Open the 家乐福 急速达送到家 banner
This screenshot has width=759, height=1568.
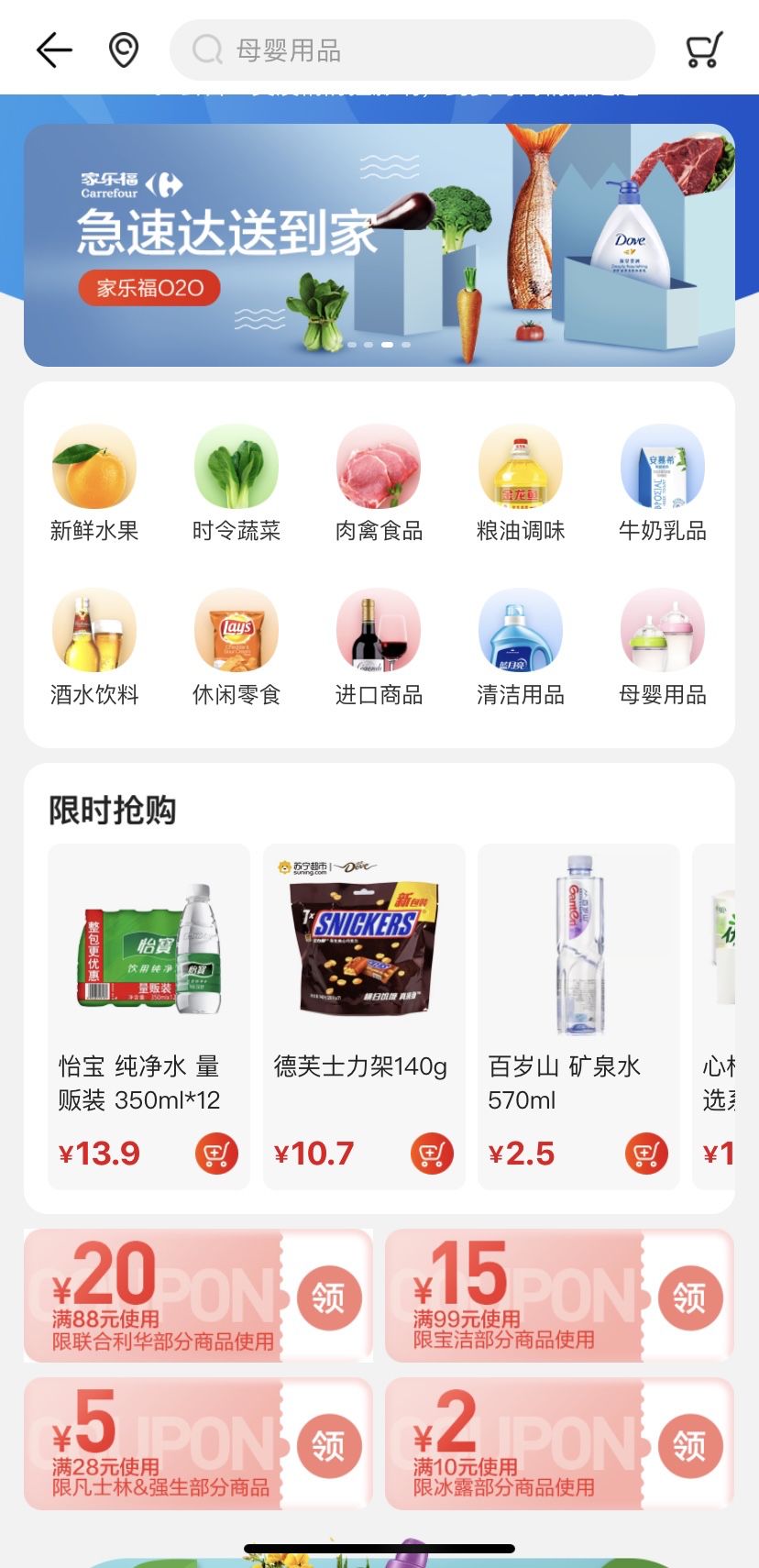point(379,245)
